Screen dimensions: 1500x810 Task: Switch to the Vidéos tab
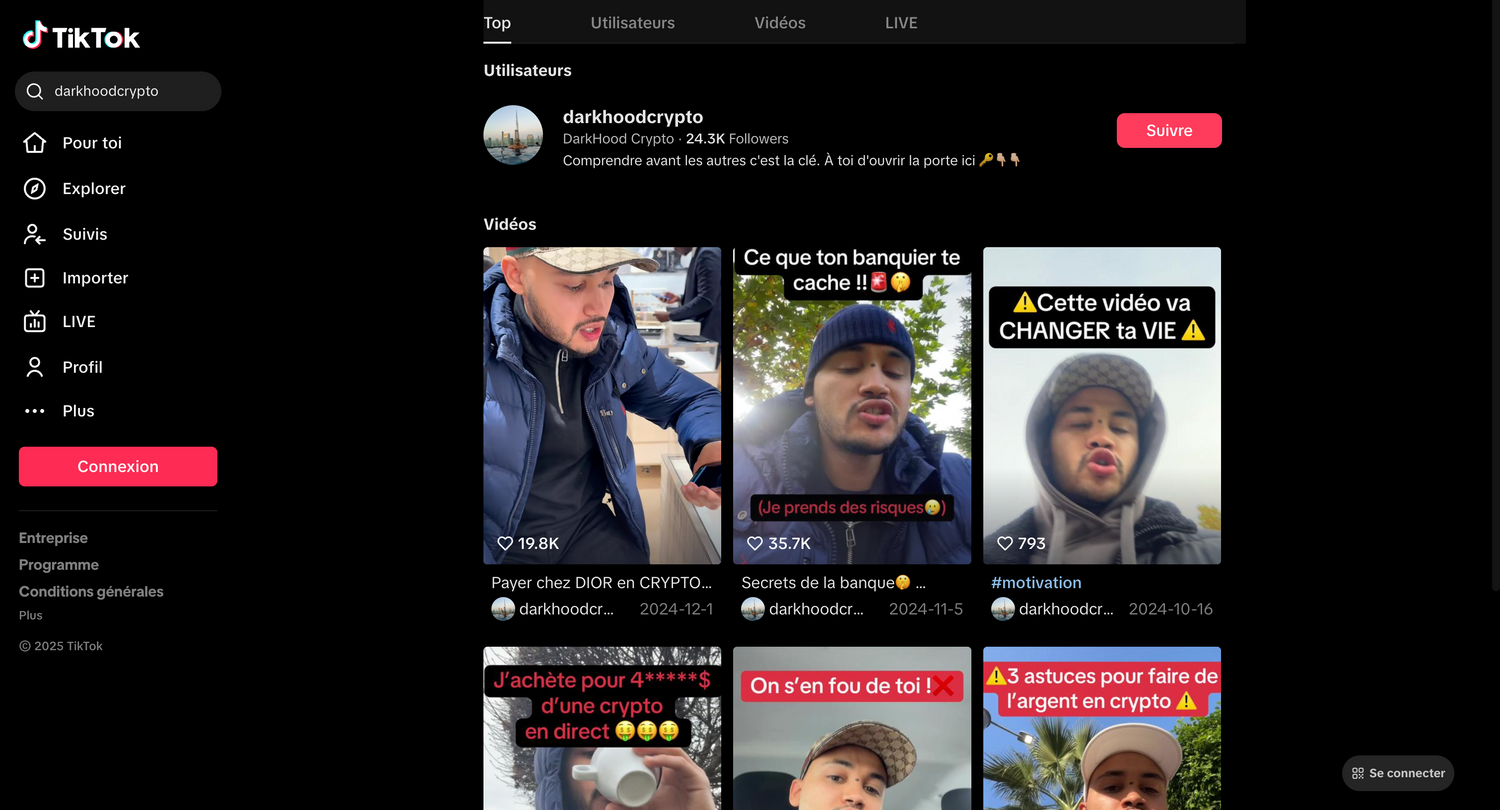pos(779,23)
